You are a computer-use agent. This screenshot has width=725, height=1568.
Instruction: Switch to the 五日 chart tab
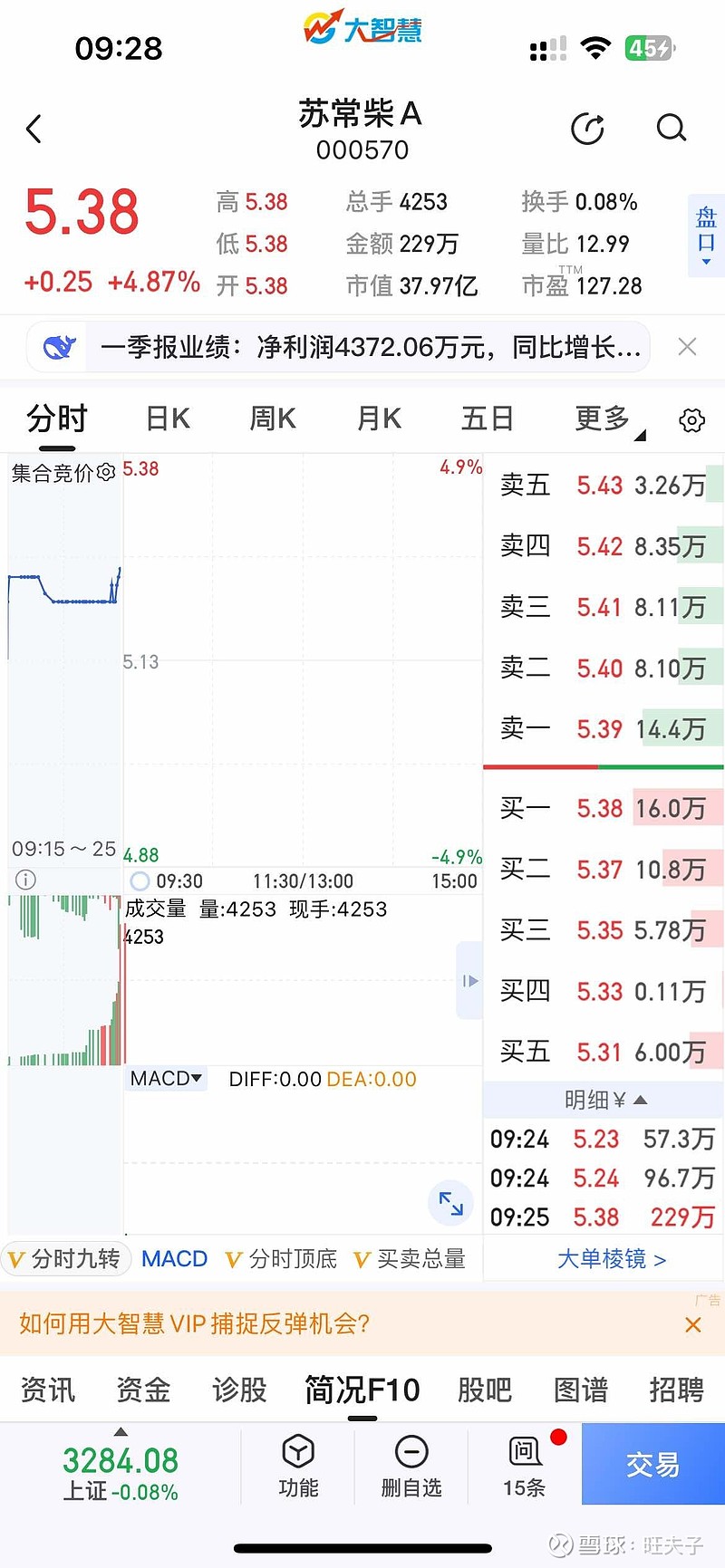coord(488,418)
